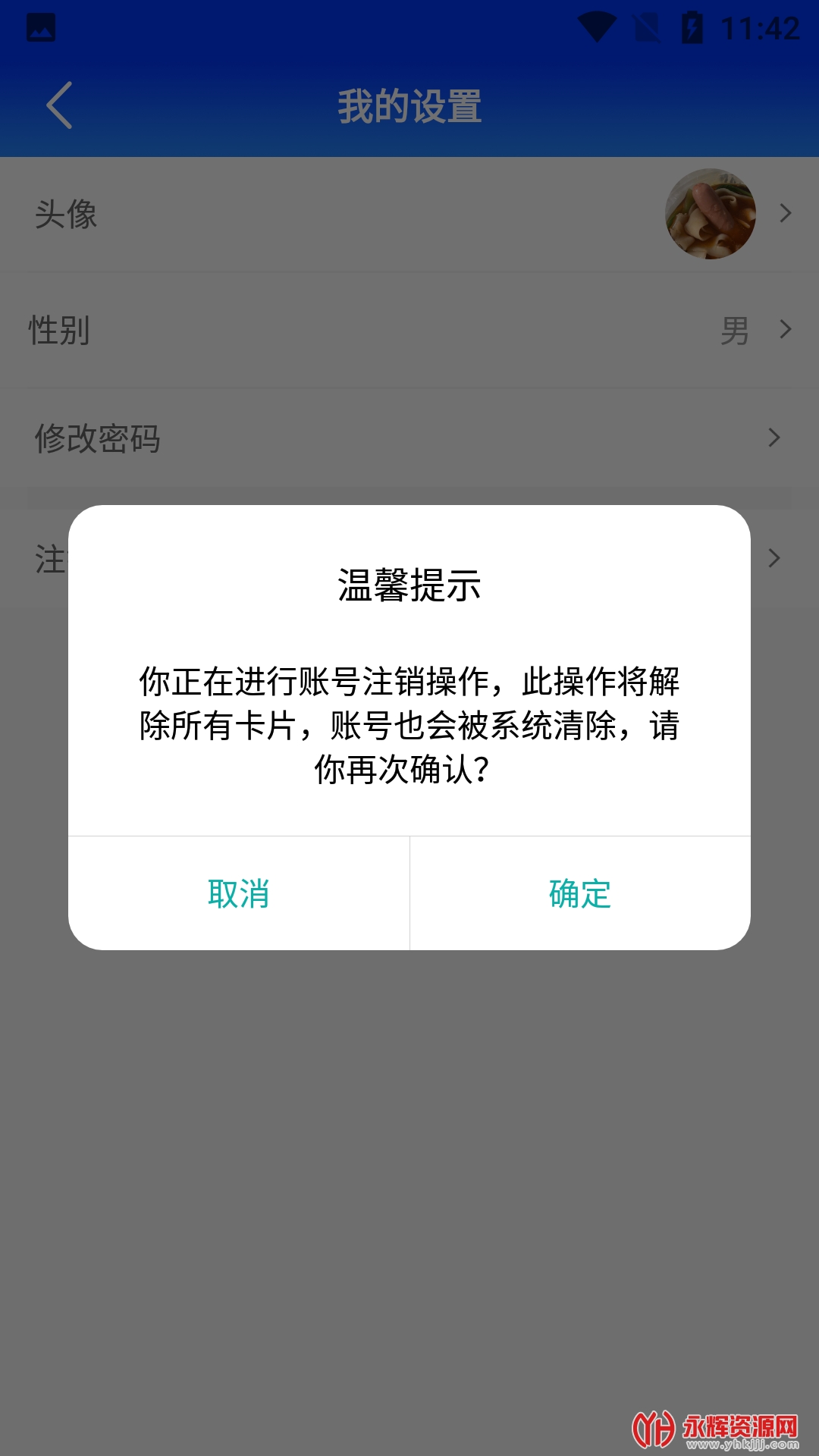Tap 取消 to cancel account deletion
This screenshot has width=819, height=1456.
[x=239, y=893]
